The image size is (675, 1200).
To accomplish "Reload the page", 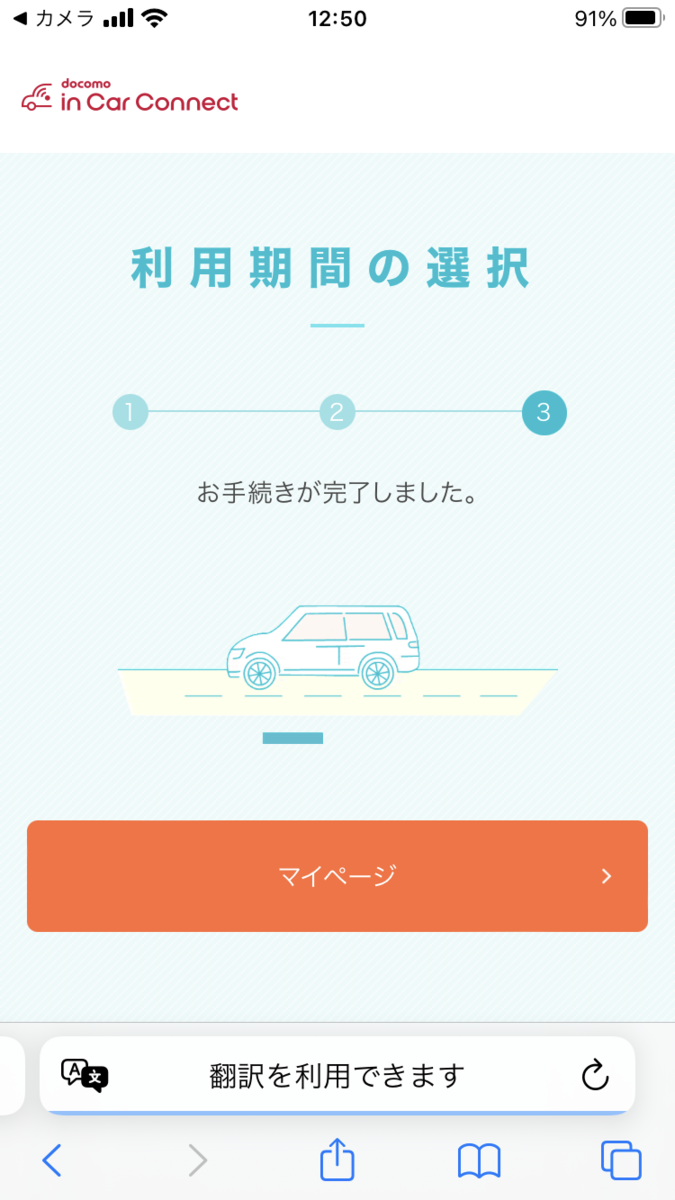I will [x=595, y=1075].
